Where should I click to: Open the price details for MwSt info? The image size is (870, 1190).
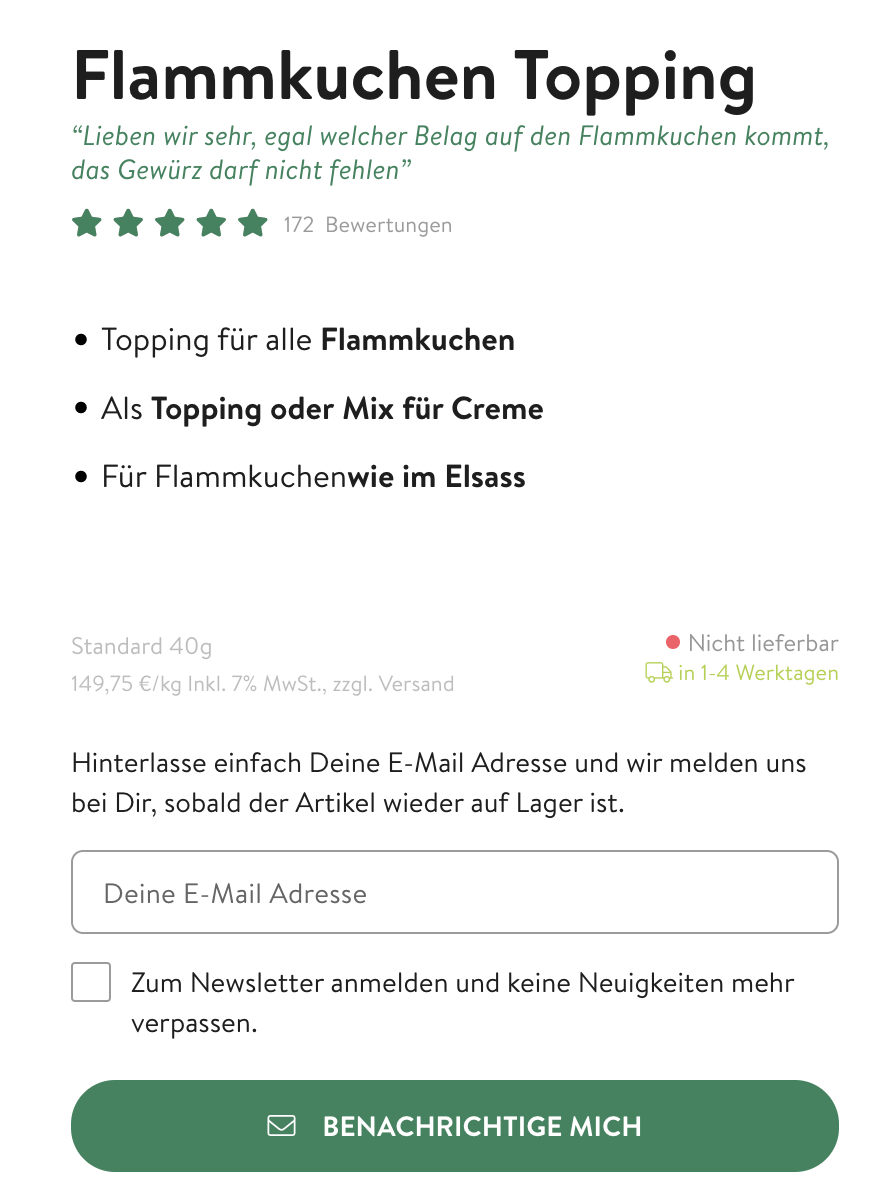(x=262, y=683)
